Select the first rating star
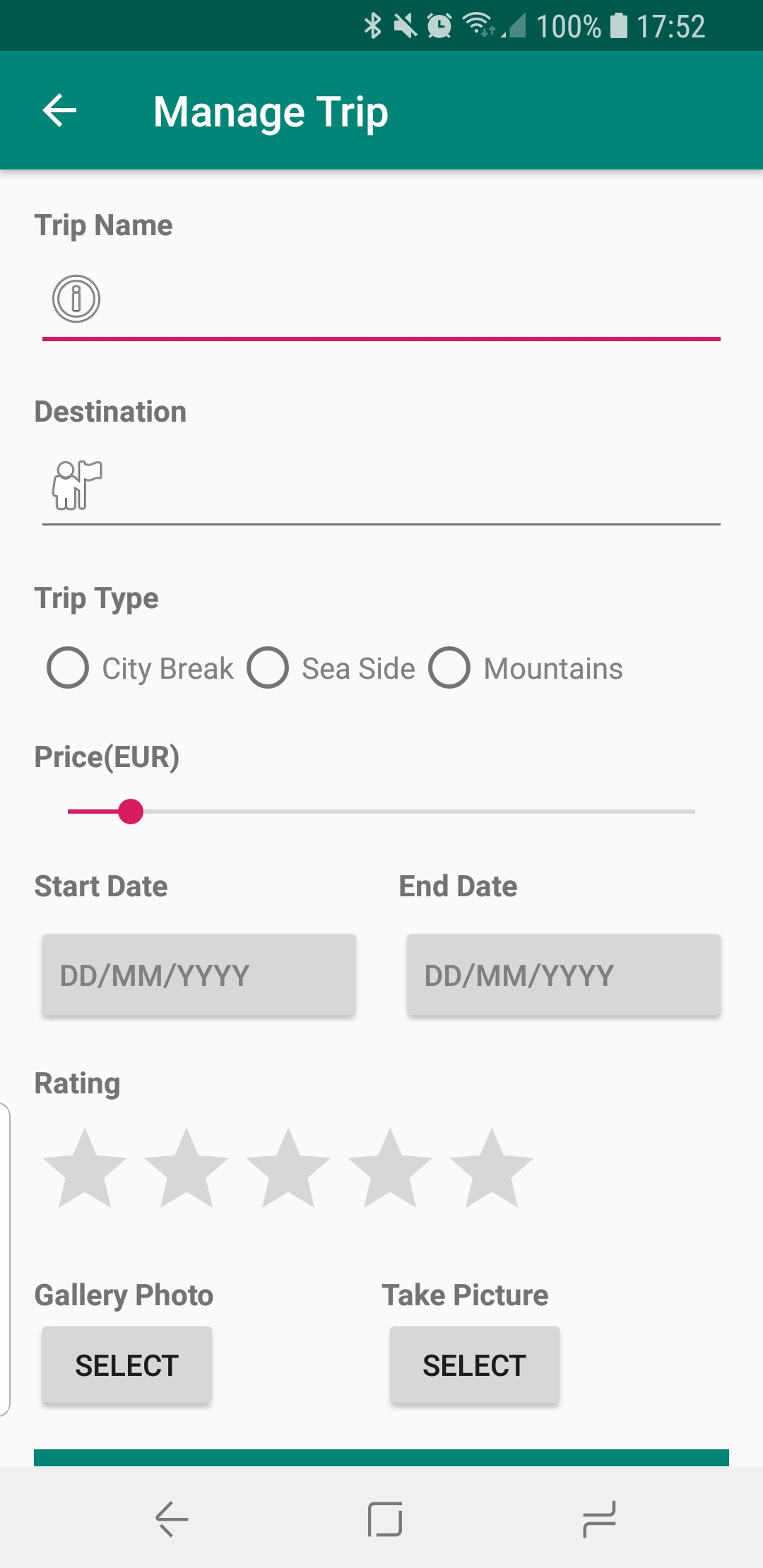This screenshot has height=1568, width=763. [85, 1169]
